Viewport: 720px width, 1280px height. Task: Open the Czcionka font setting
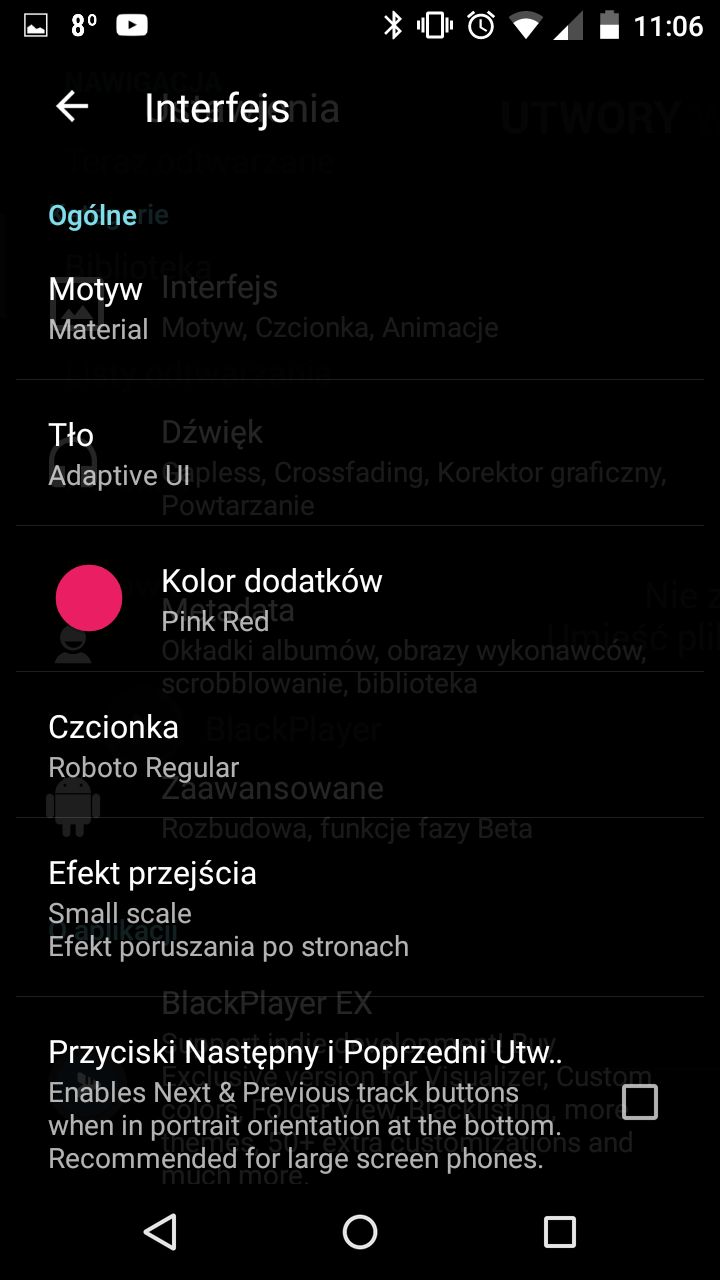coord(360,745)
